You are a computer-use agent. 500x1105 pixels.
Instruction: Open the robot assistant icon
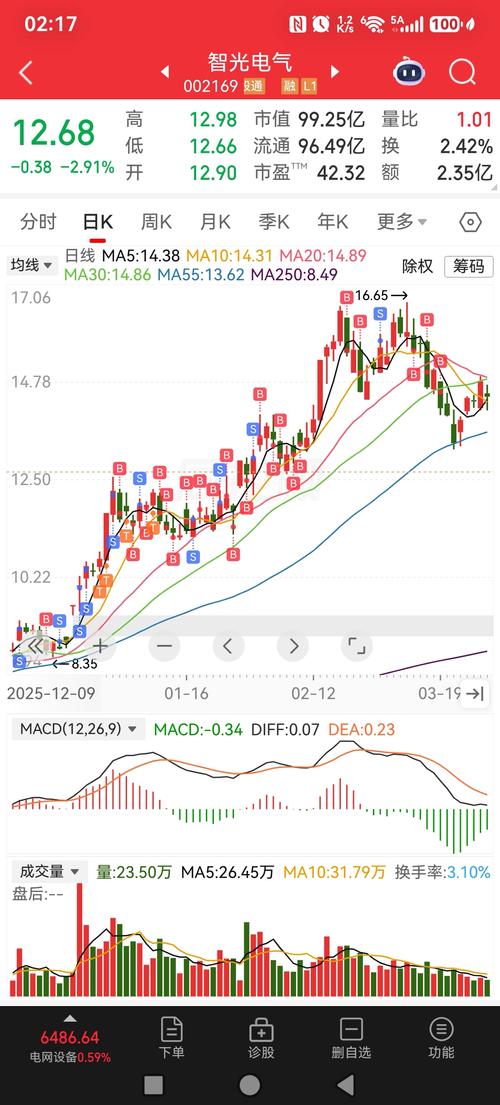(x=408, y=72)
